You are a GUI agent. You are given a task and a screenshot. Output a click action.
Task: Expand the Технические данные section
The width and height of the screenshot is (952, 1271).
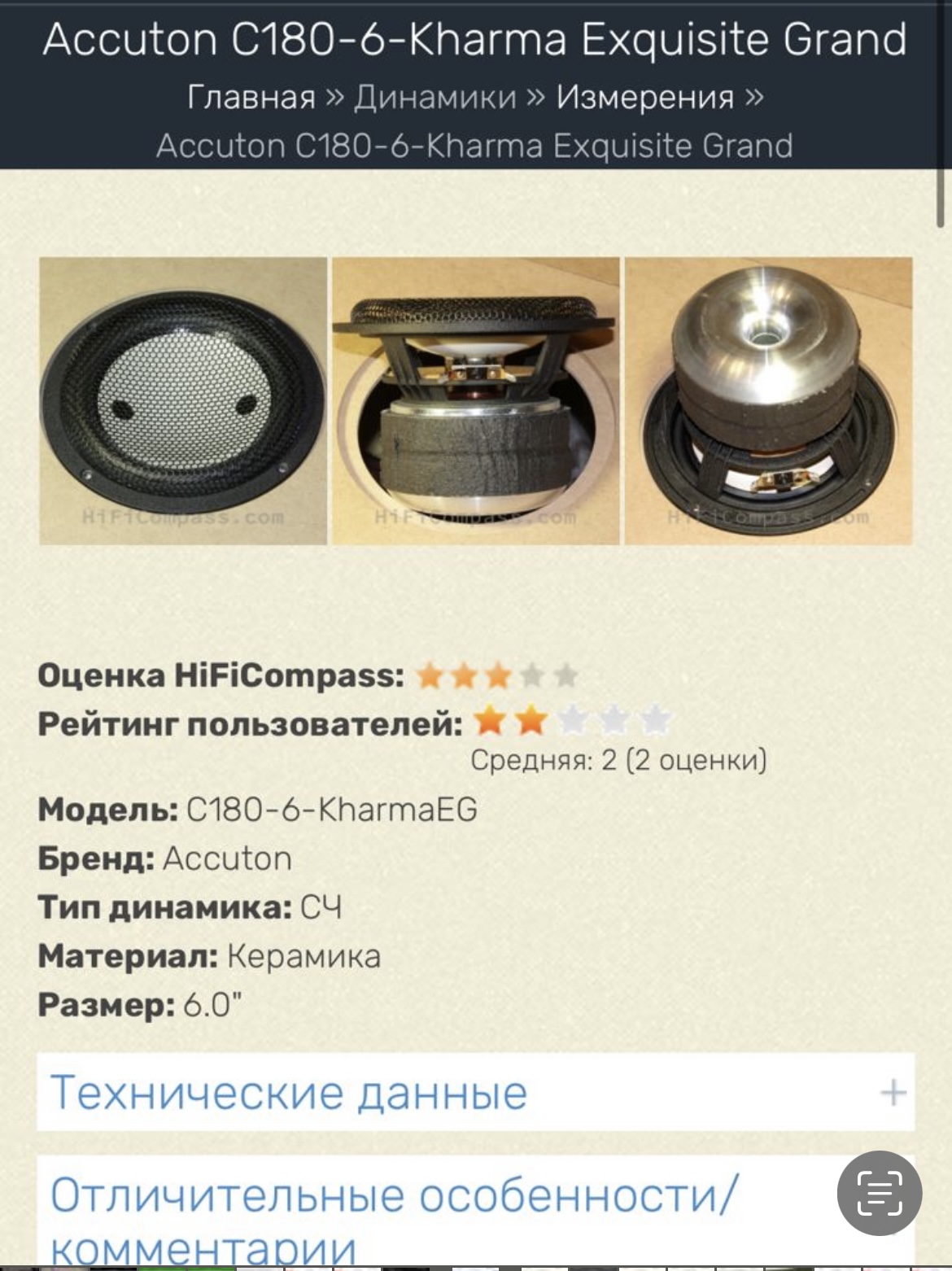pos(475,1092)
